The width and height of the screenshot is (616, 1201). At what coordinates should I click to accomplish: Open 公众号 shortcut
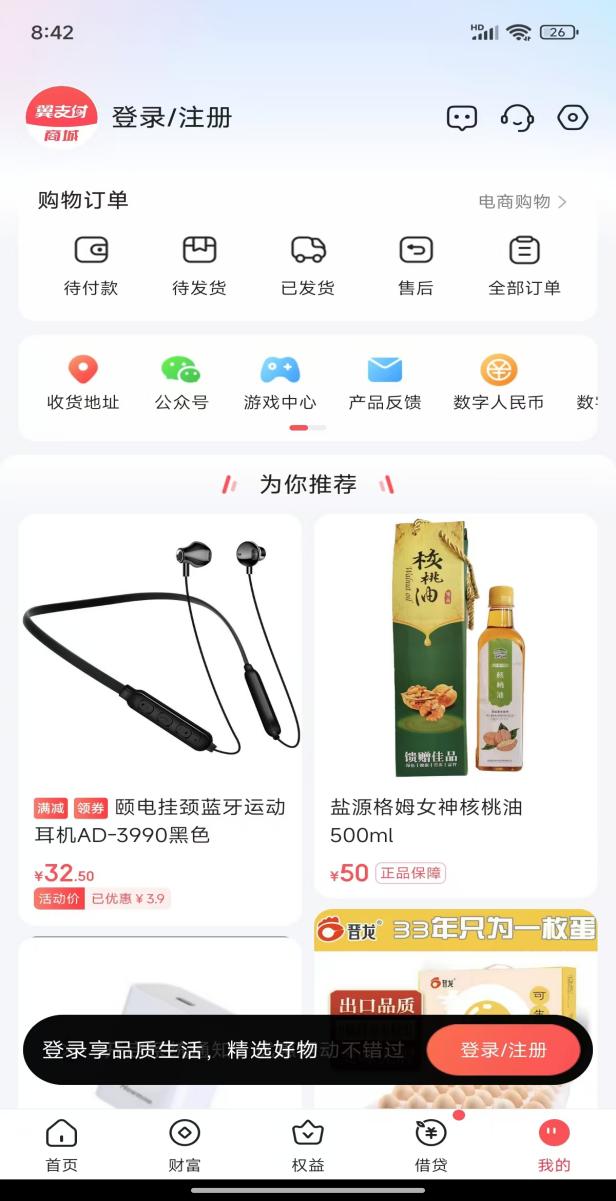[x=181, y=383]
